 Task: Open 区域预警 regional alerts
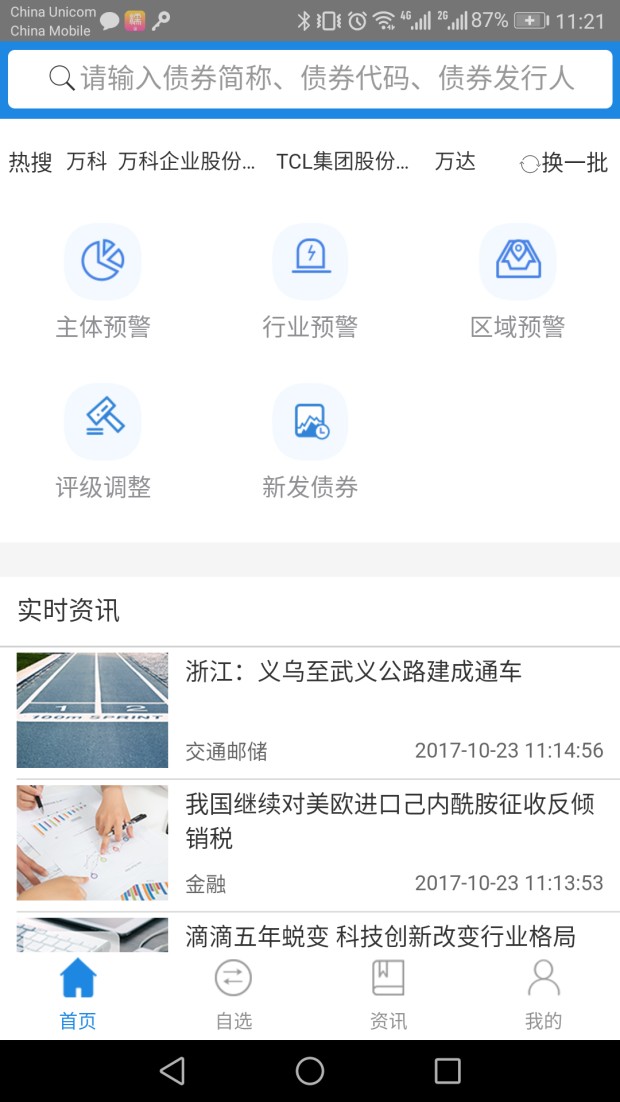(517, 282)
